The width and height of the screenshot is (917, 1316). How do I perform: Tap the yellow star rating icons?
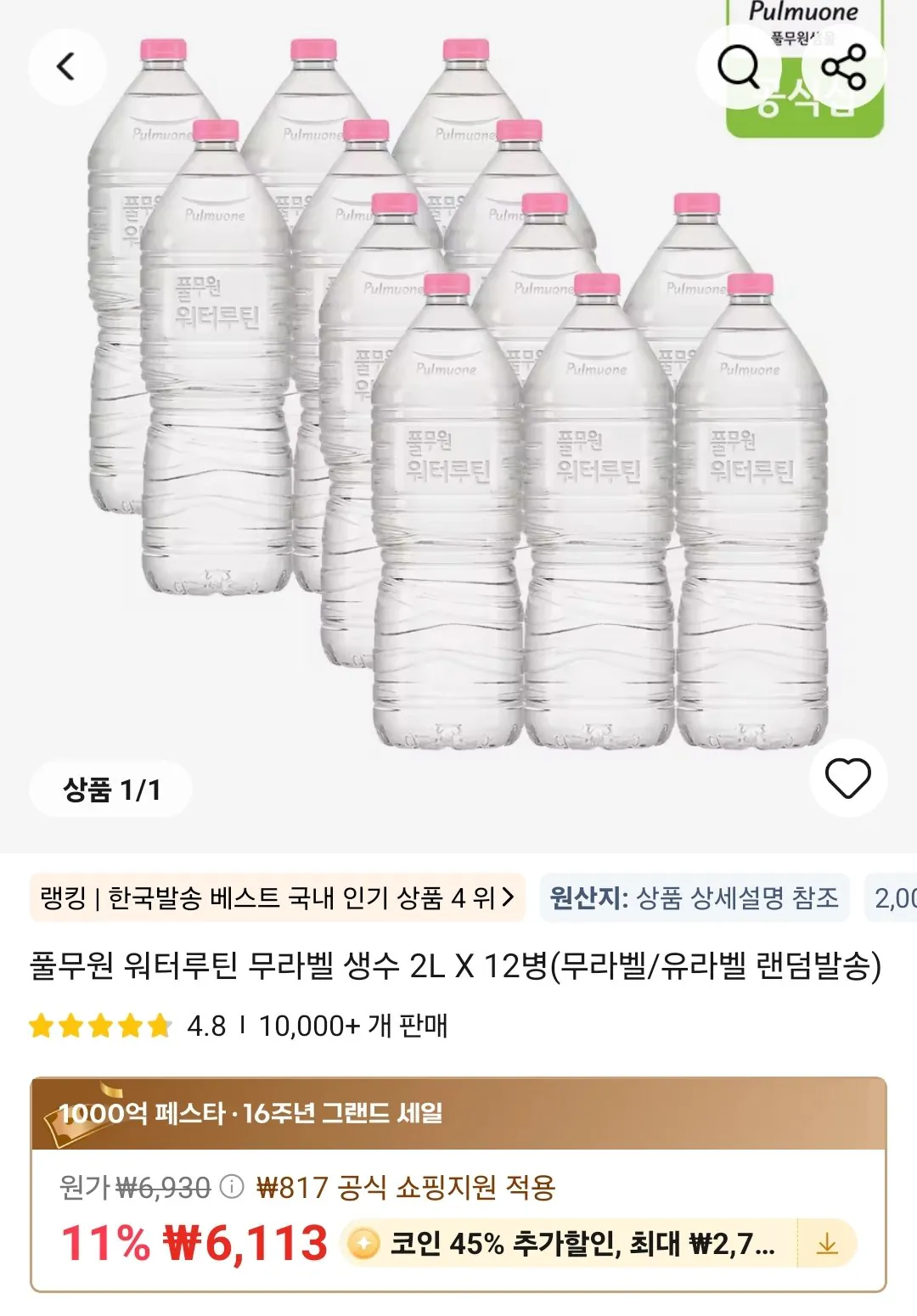[x=102, y=1024]
